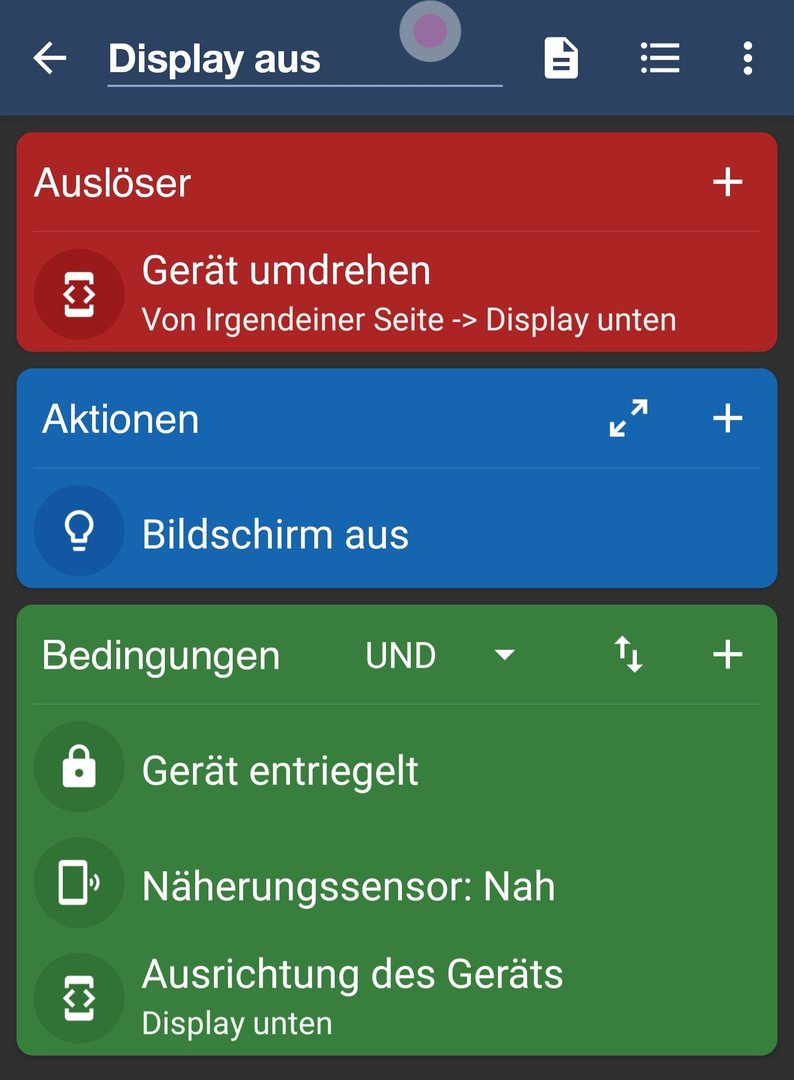Edit the macro name field "Display aus"
Viewport: 794px width, 1080px height.
tap(304, 60)
